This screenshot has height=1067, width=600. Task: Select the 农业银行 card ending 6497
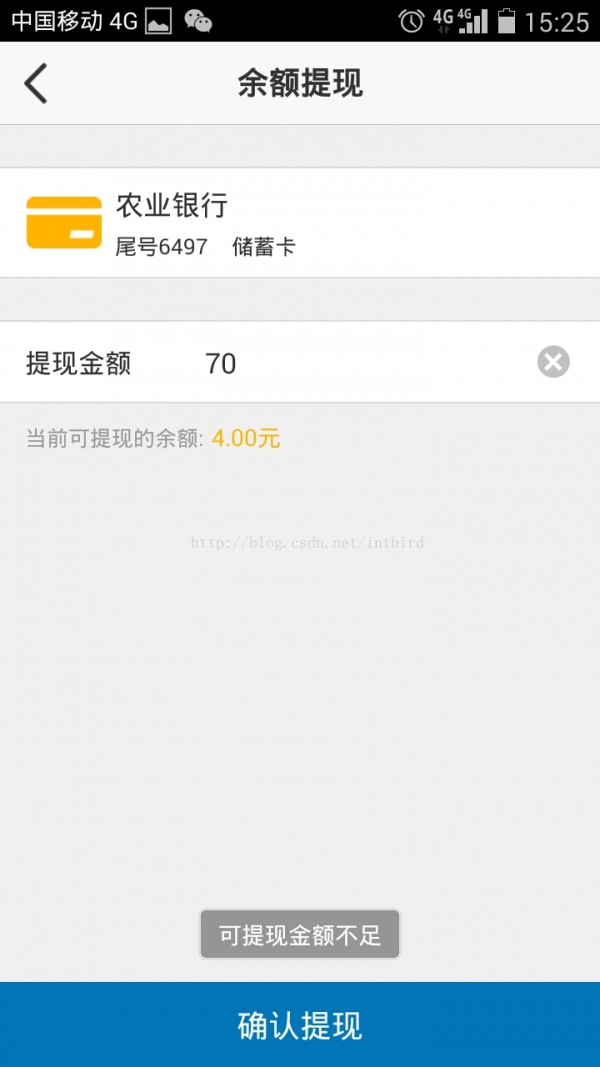pos(300,222)
